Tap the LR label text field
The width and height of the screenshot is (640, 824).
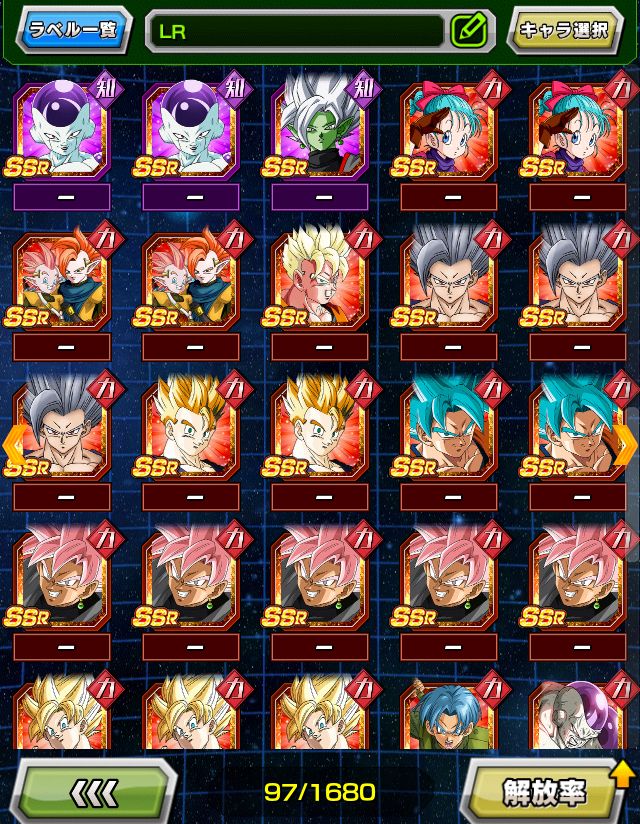click(x=295, y=31)
